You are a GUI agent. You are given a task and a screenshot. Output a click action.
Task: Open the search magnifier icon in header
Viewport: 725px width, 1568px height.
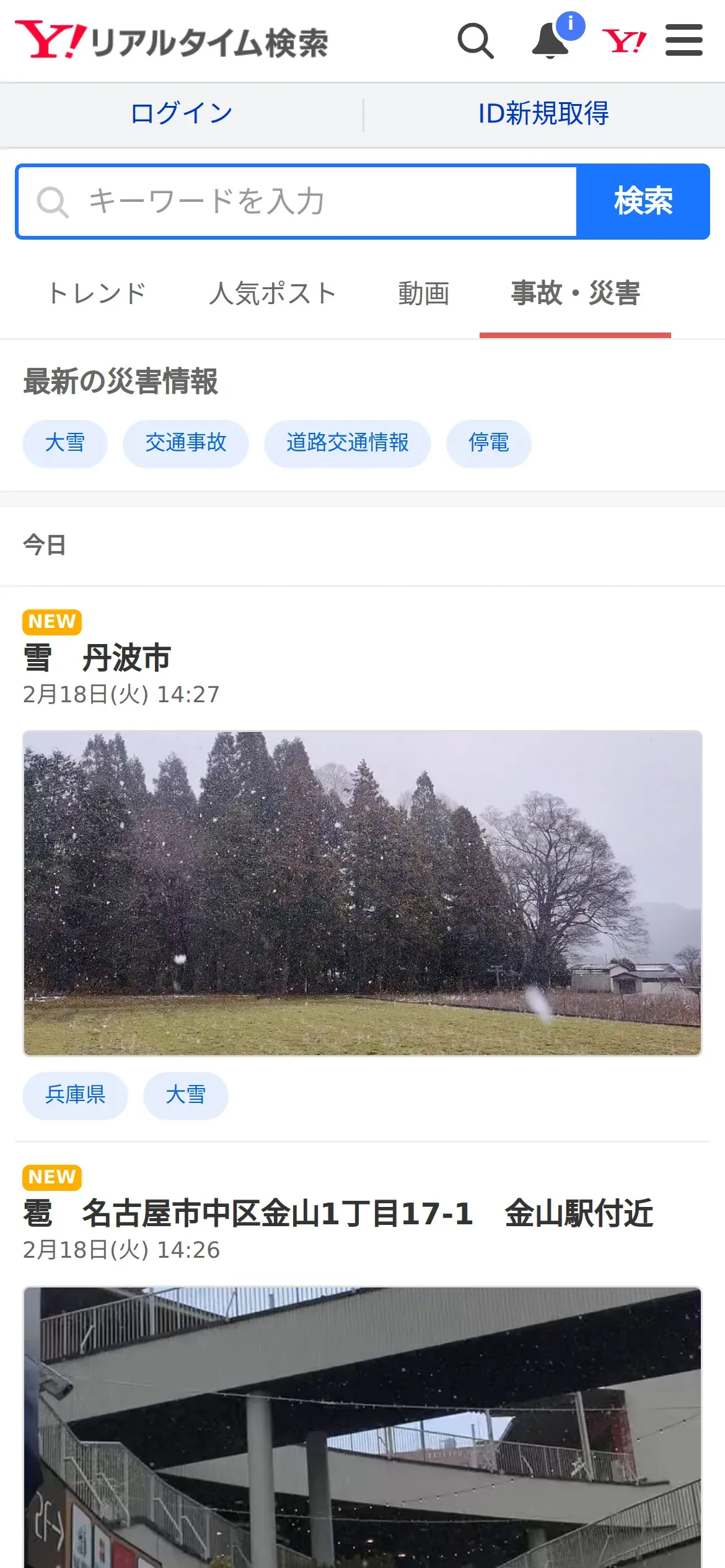point(475,41)
